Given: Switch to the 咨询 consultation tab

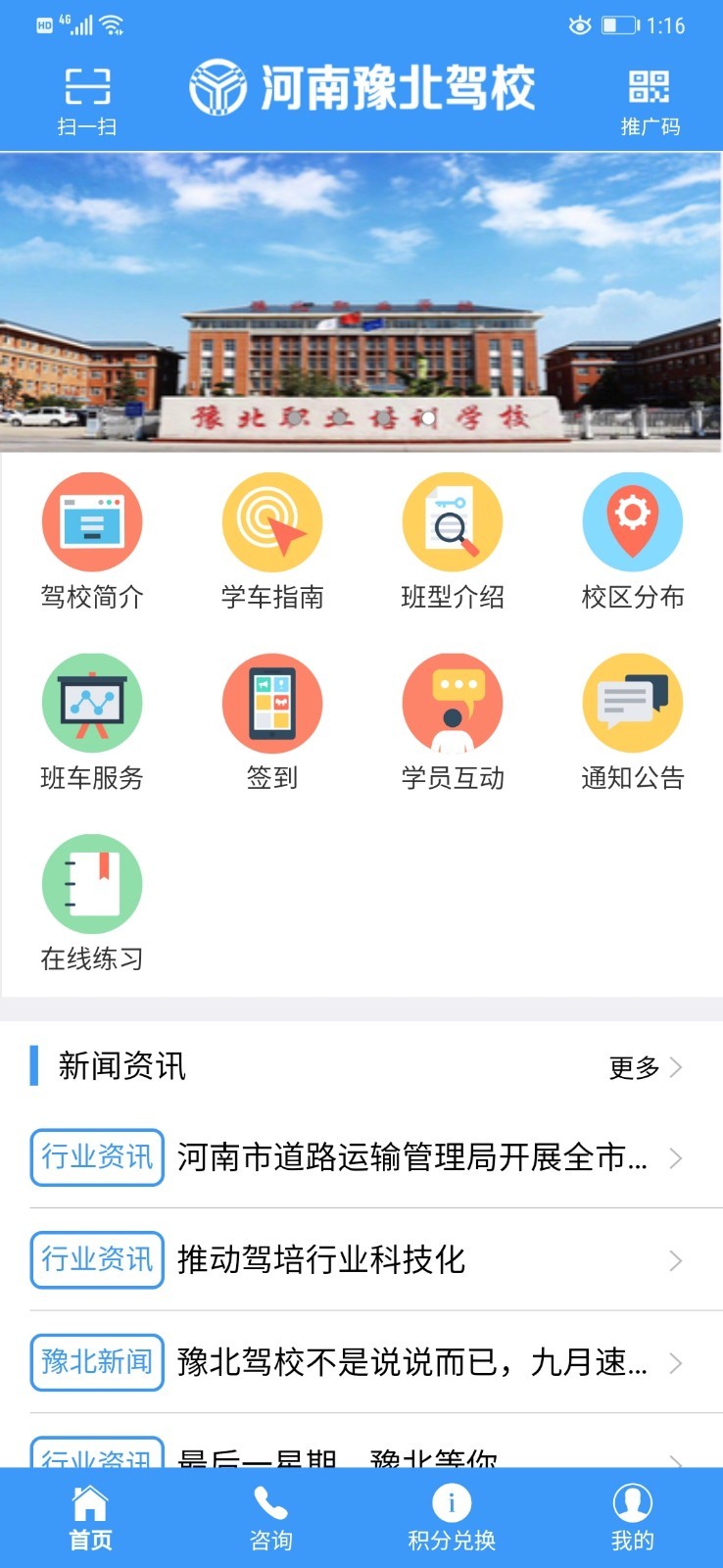Looking at the screenshot, I should tap(271, 1514).
